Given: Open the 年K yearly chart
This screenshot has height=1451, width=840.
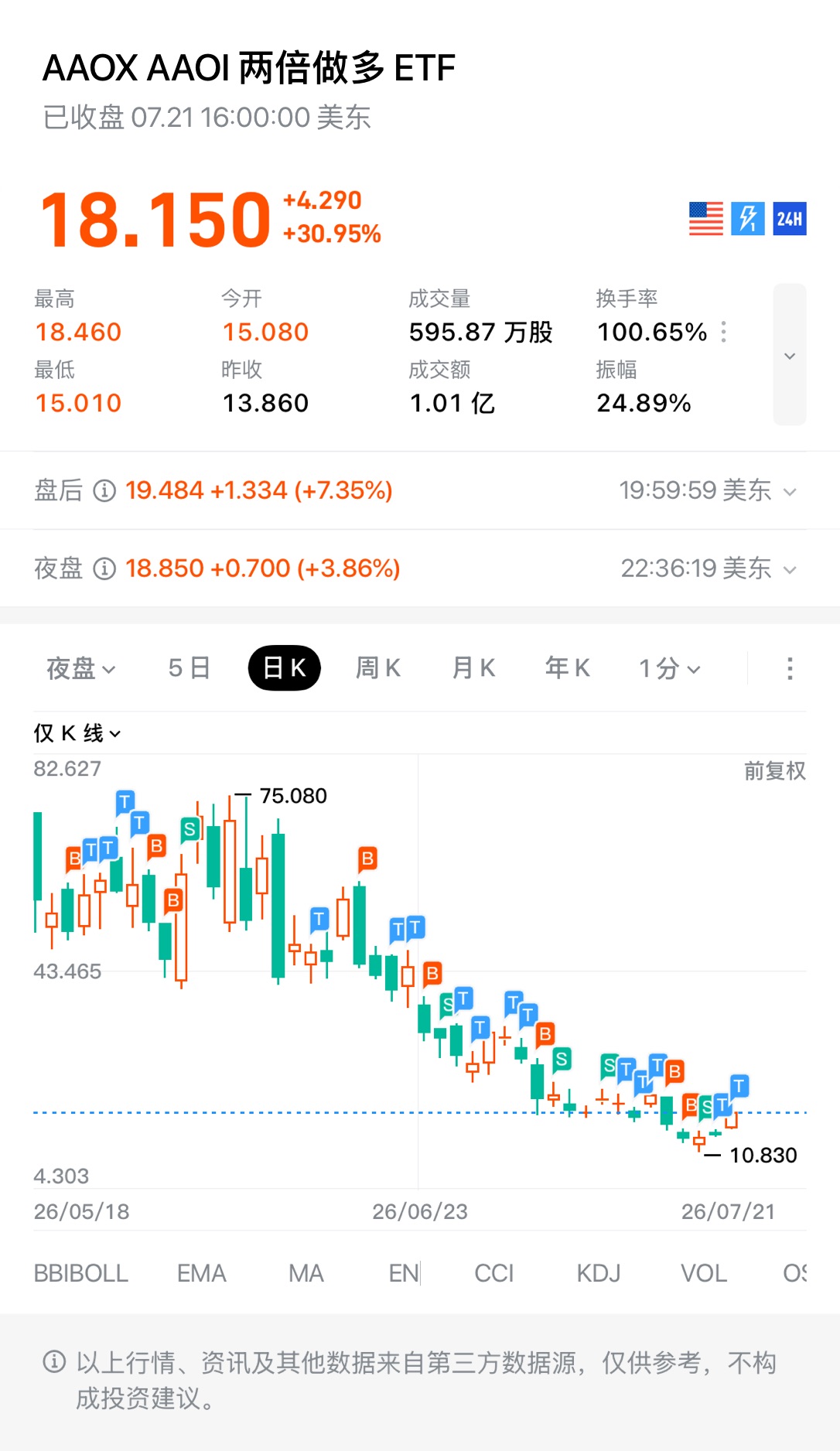Looking at the screenshot, I should coord(568,667).
